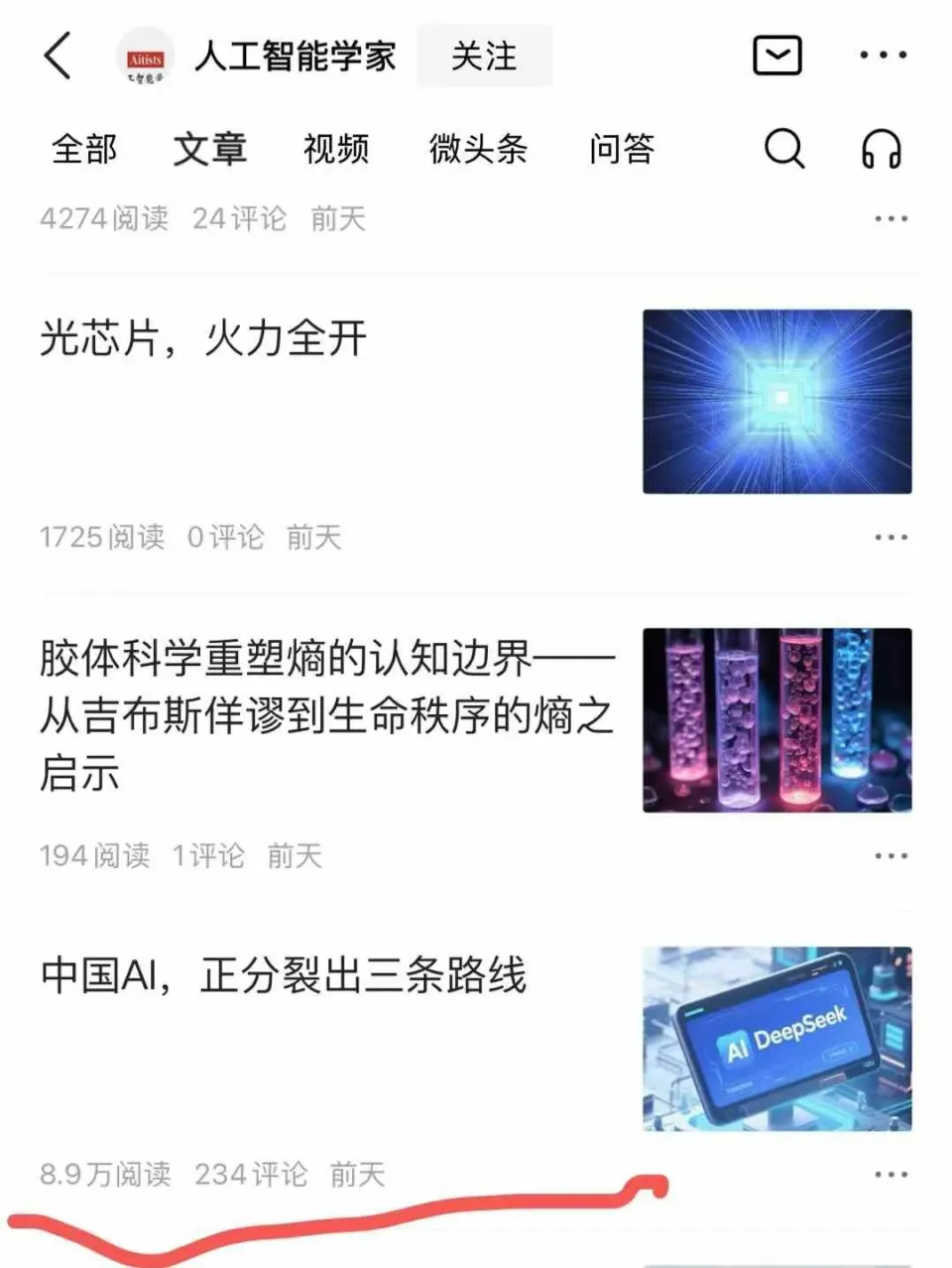The width and height of the screenshot is (952, 1268).
Task: Click the search icon
Action: [783, 149]
